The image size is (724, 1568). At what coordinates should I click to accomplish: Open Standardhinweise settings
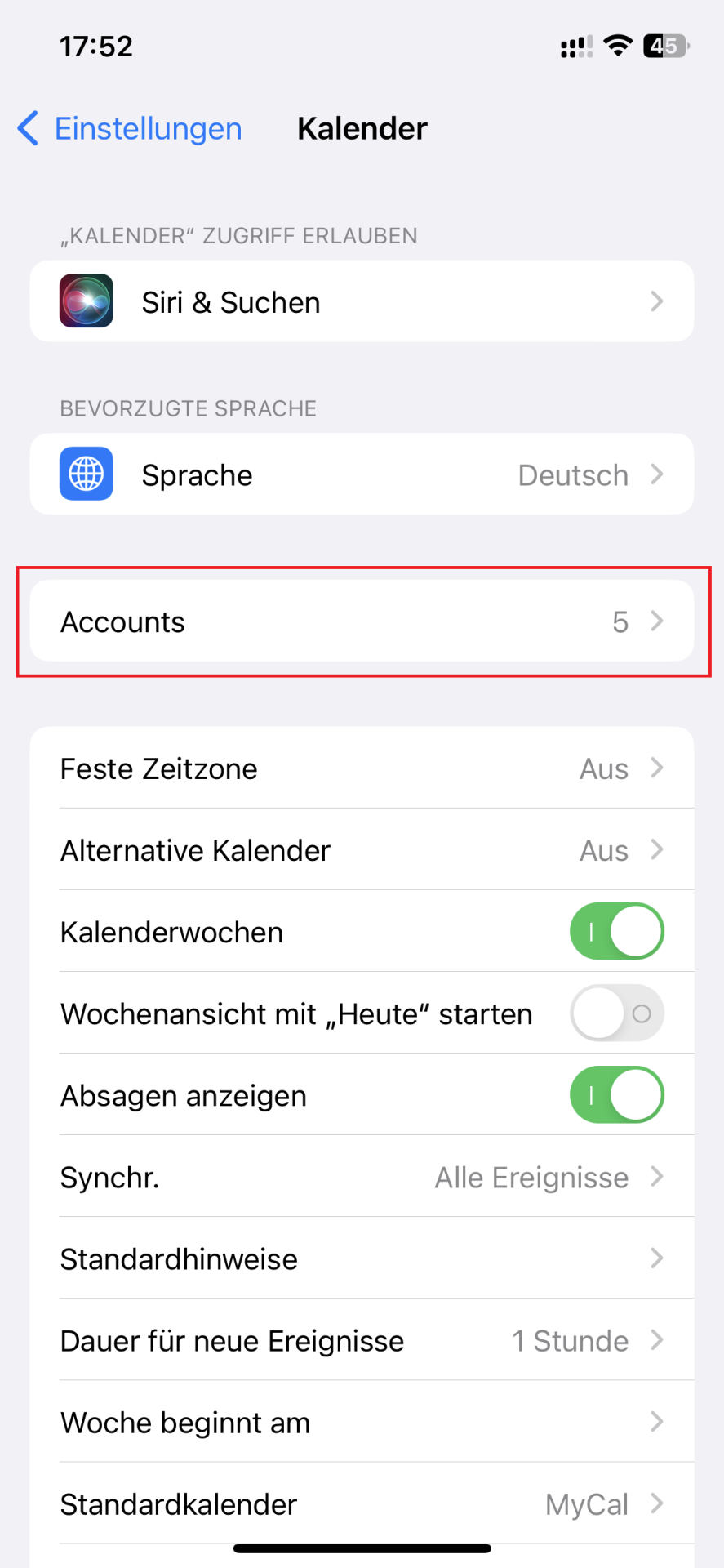362,1258
